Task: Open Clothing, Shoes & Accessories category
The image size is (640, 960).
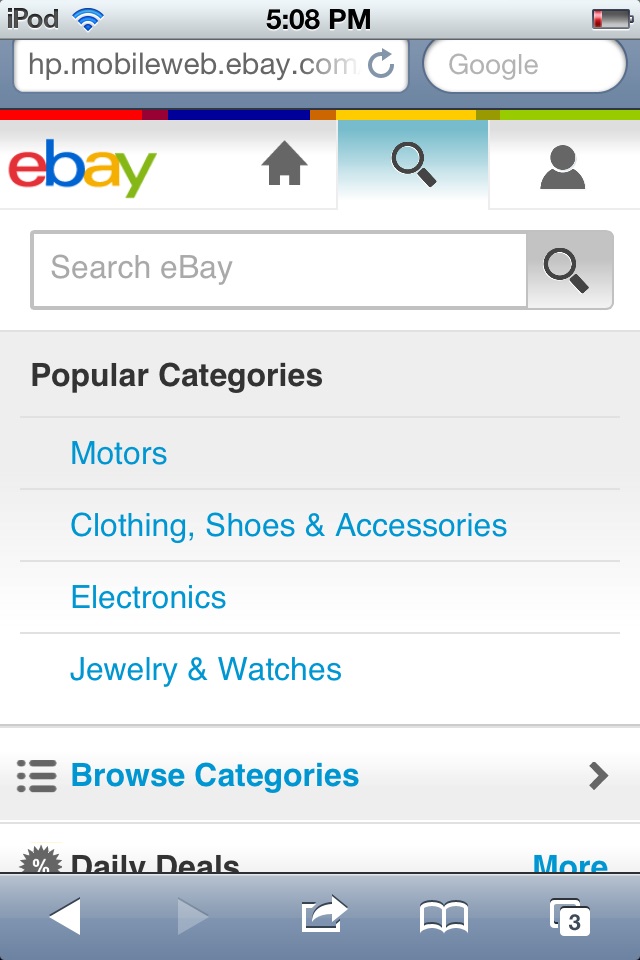Action: (x=288, y=526)
